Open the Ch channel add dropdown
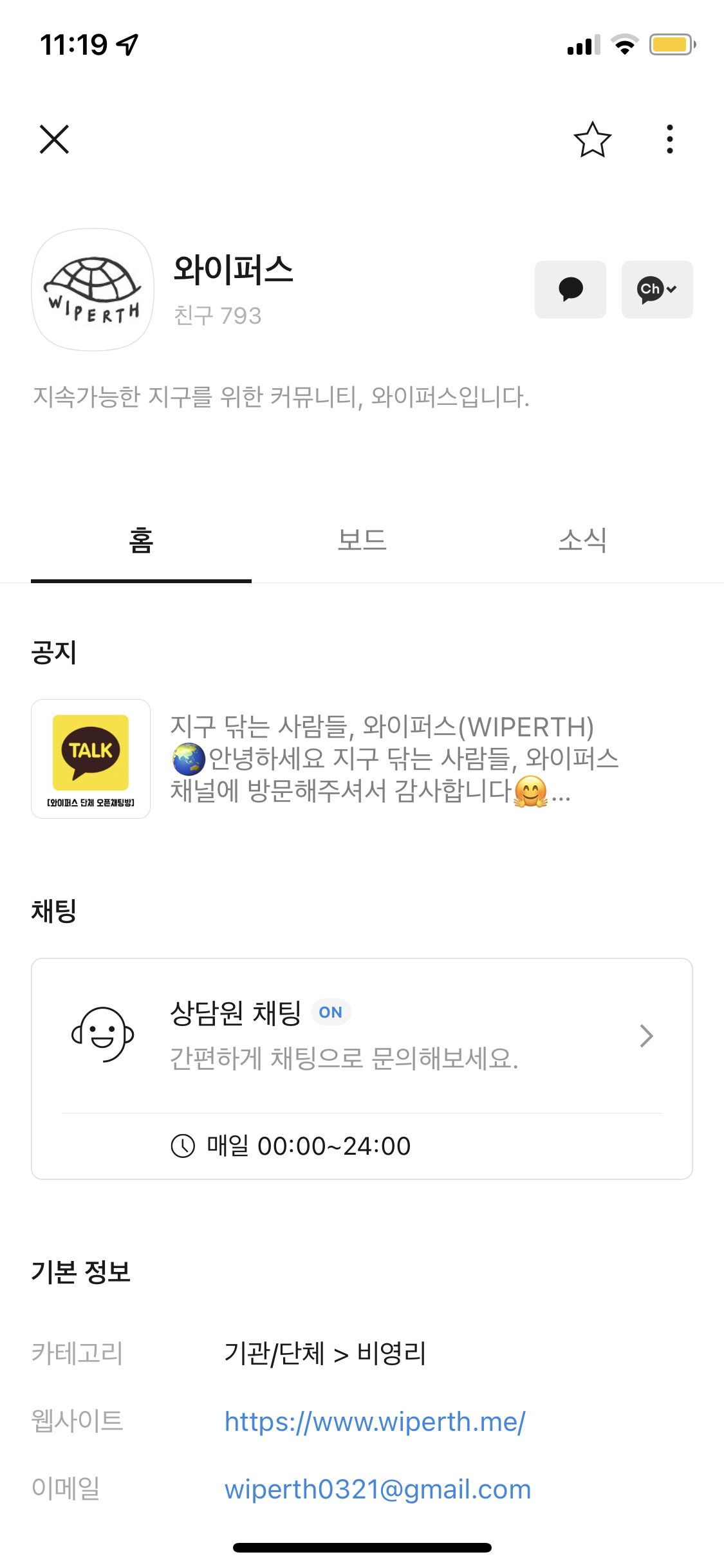The image size is (724, 1568). 657,290
